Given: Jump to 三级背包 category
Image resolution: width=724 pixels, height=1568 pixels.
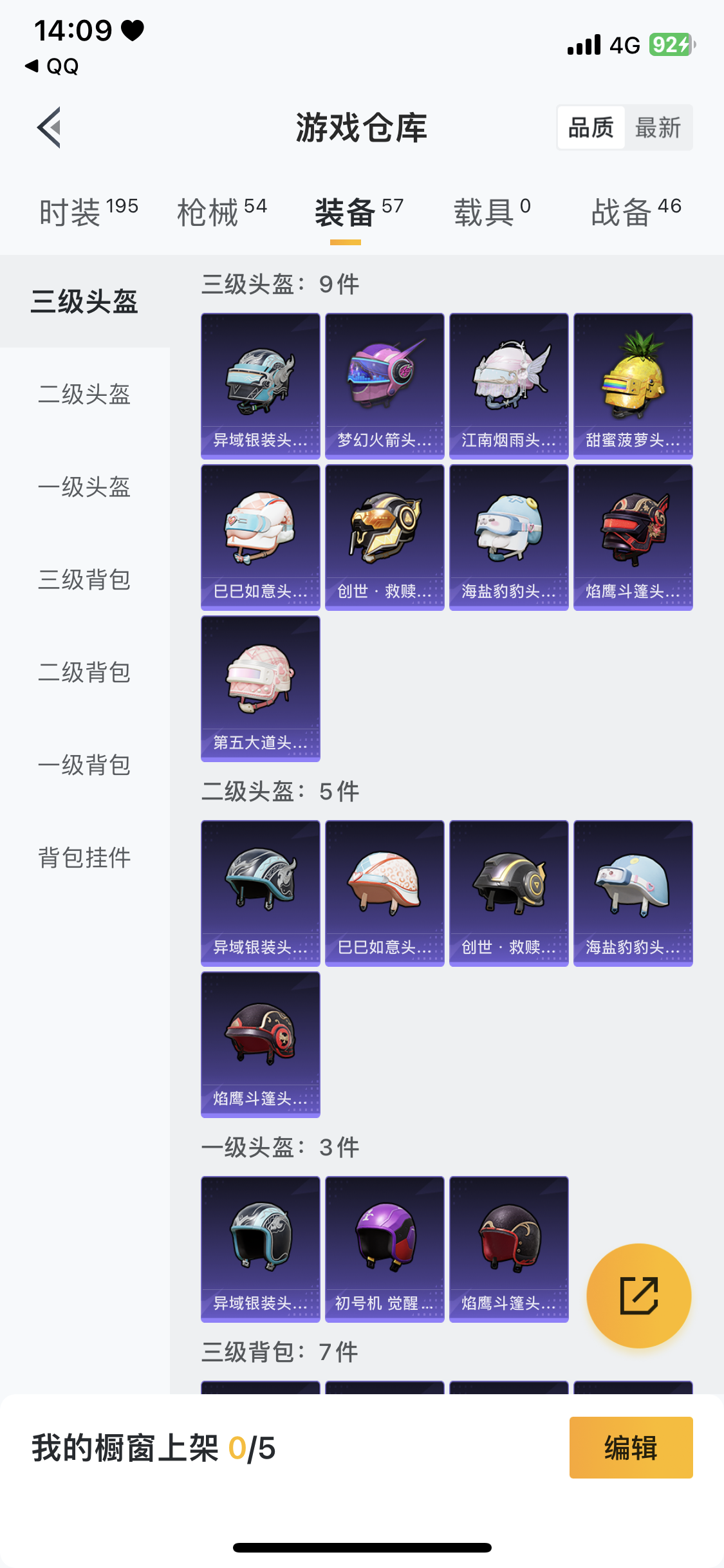Looking at the screenshot, I should pyautogui.click(x=84, y=579).
